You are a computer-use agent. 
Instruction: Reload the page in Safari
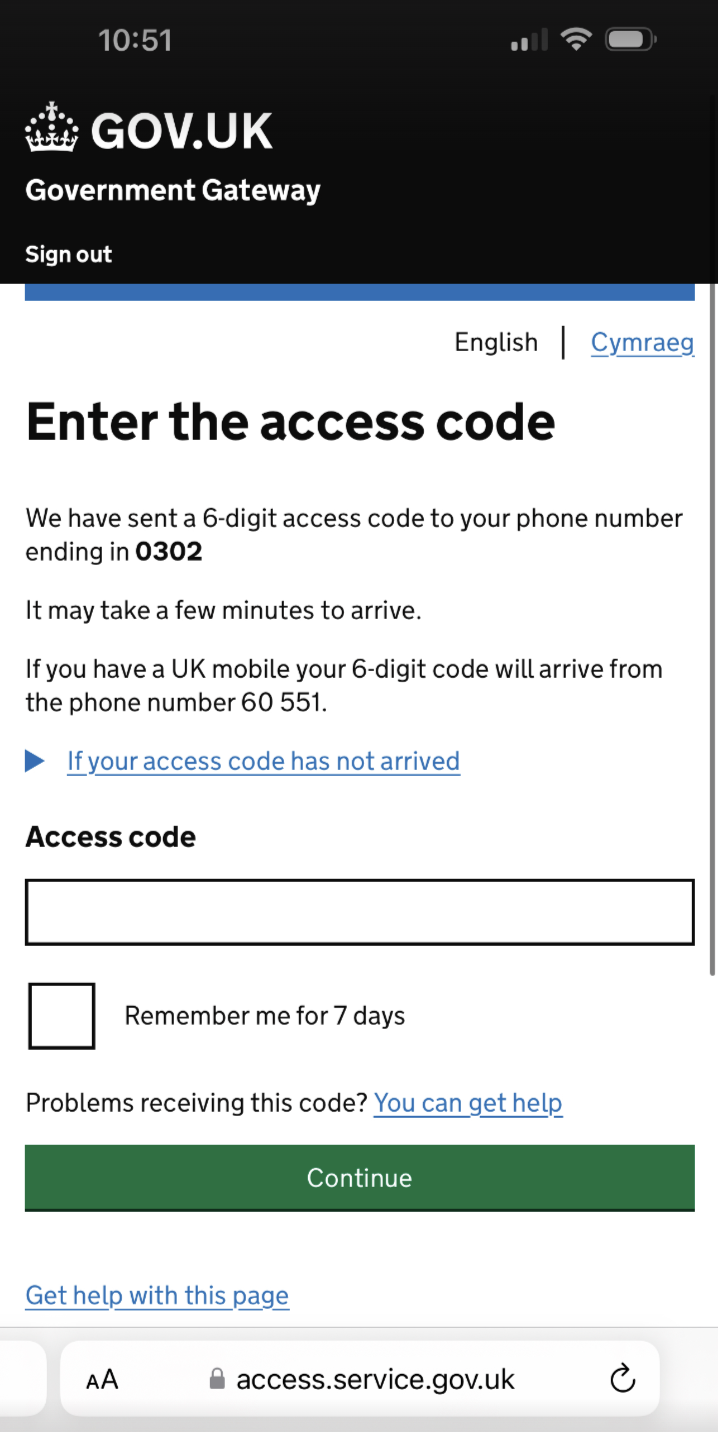point(622,1379)
